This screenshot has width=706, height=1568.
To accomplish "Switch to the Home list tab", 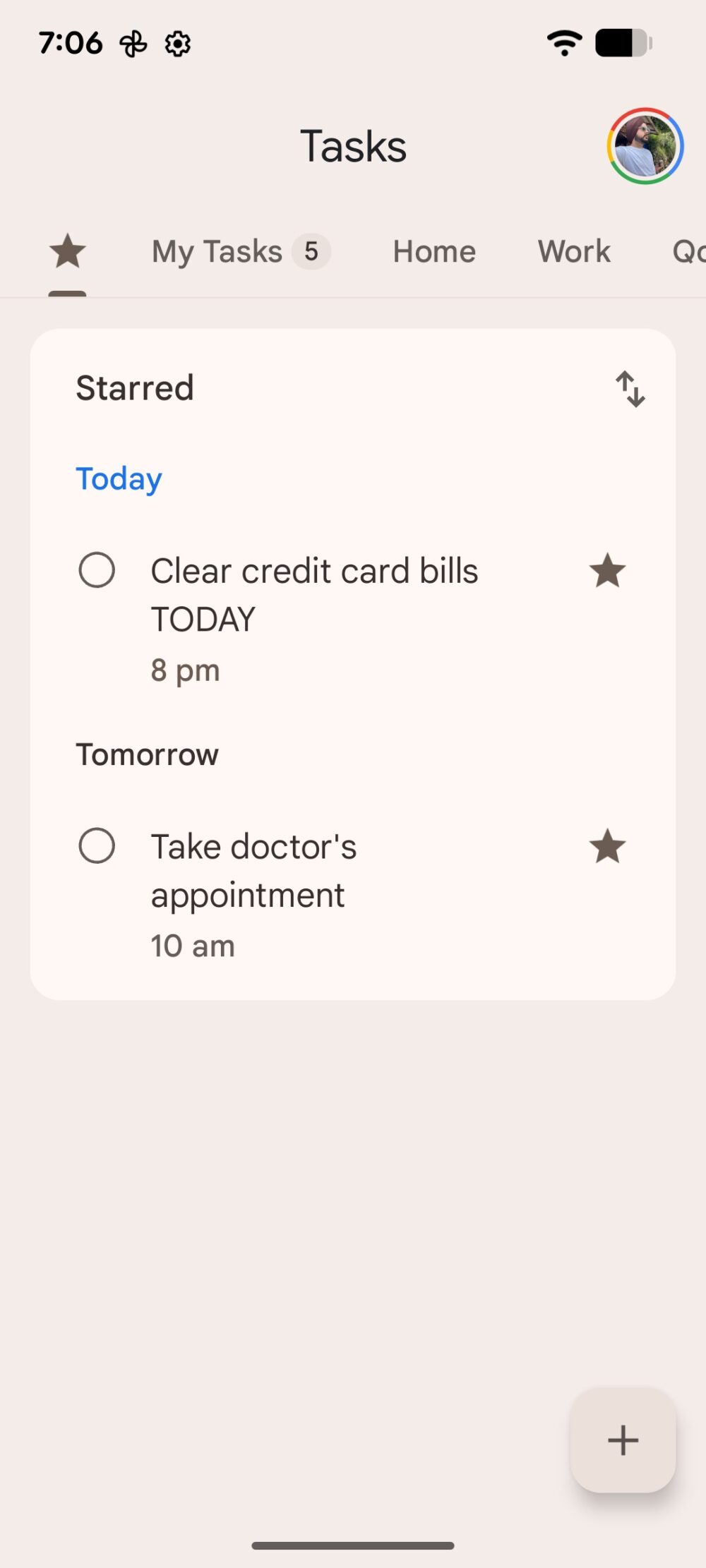I will (433, 251).
